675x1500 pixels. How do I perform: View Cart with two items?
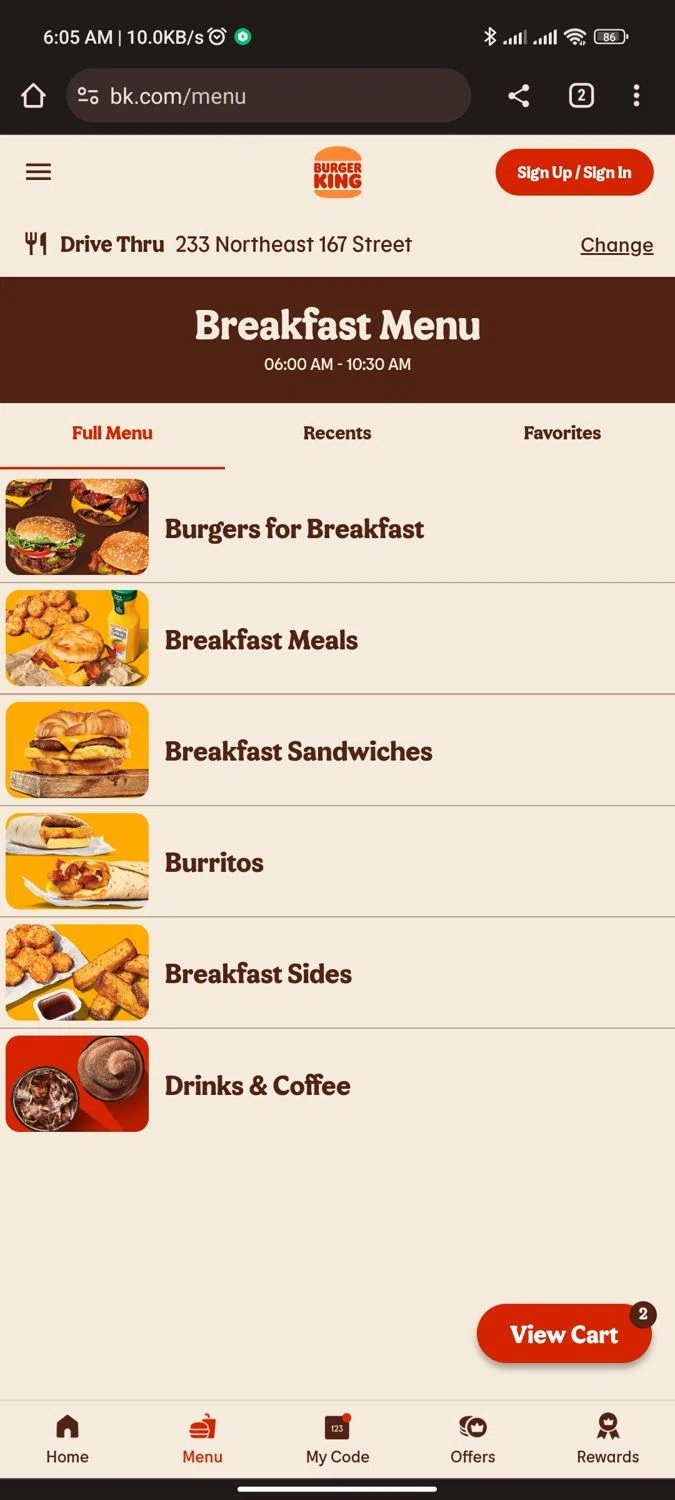click(x=564, y=1334)
